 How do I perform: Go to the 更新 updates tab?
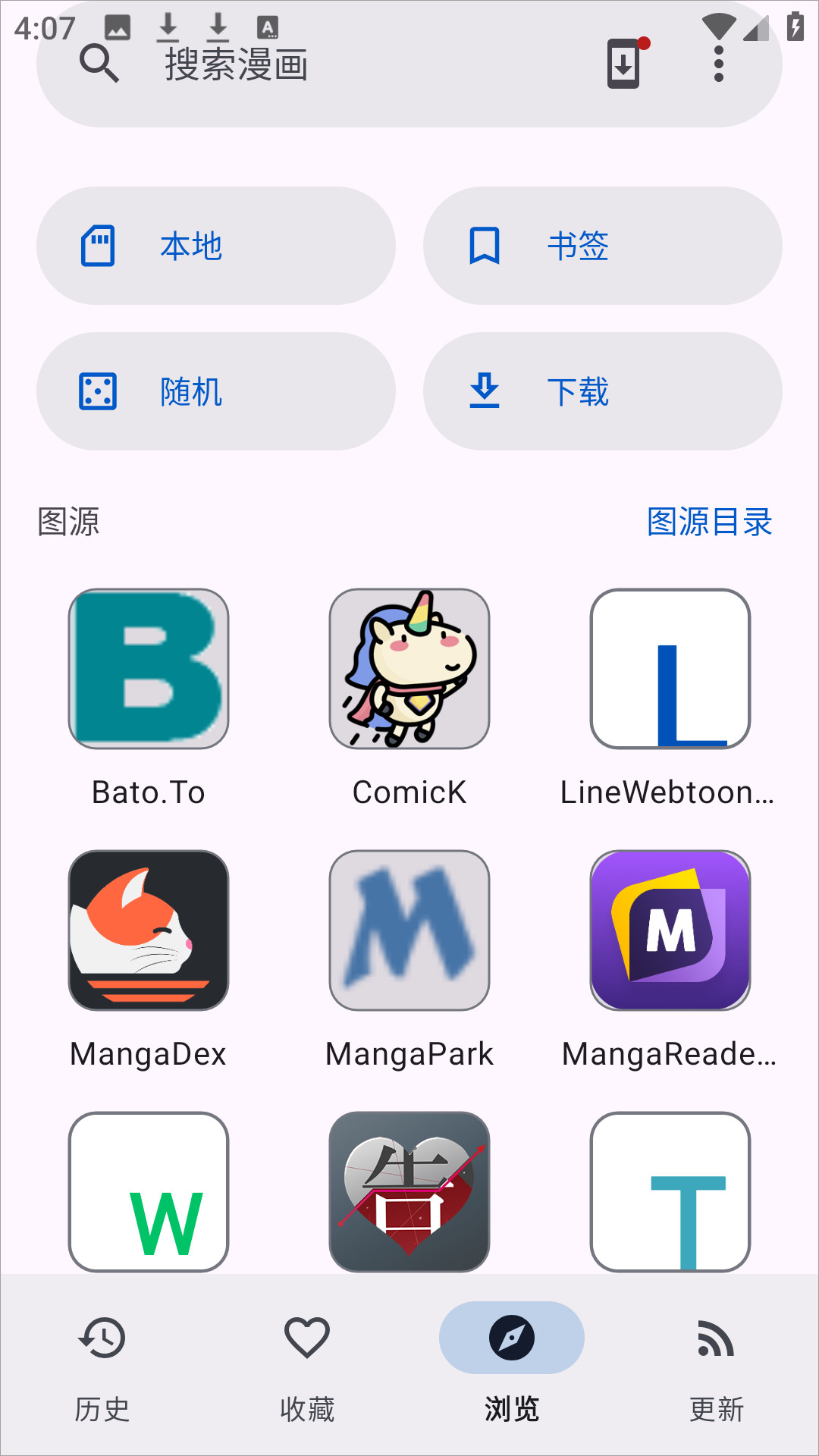[717, 1363]
